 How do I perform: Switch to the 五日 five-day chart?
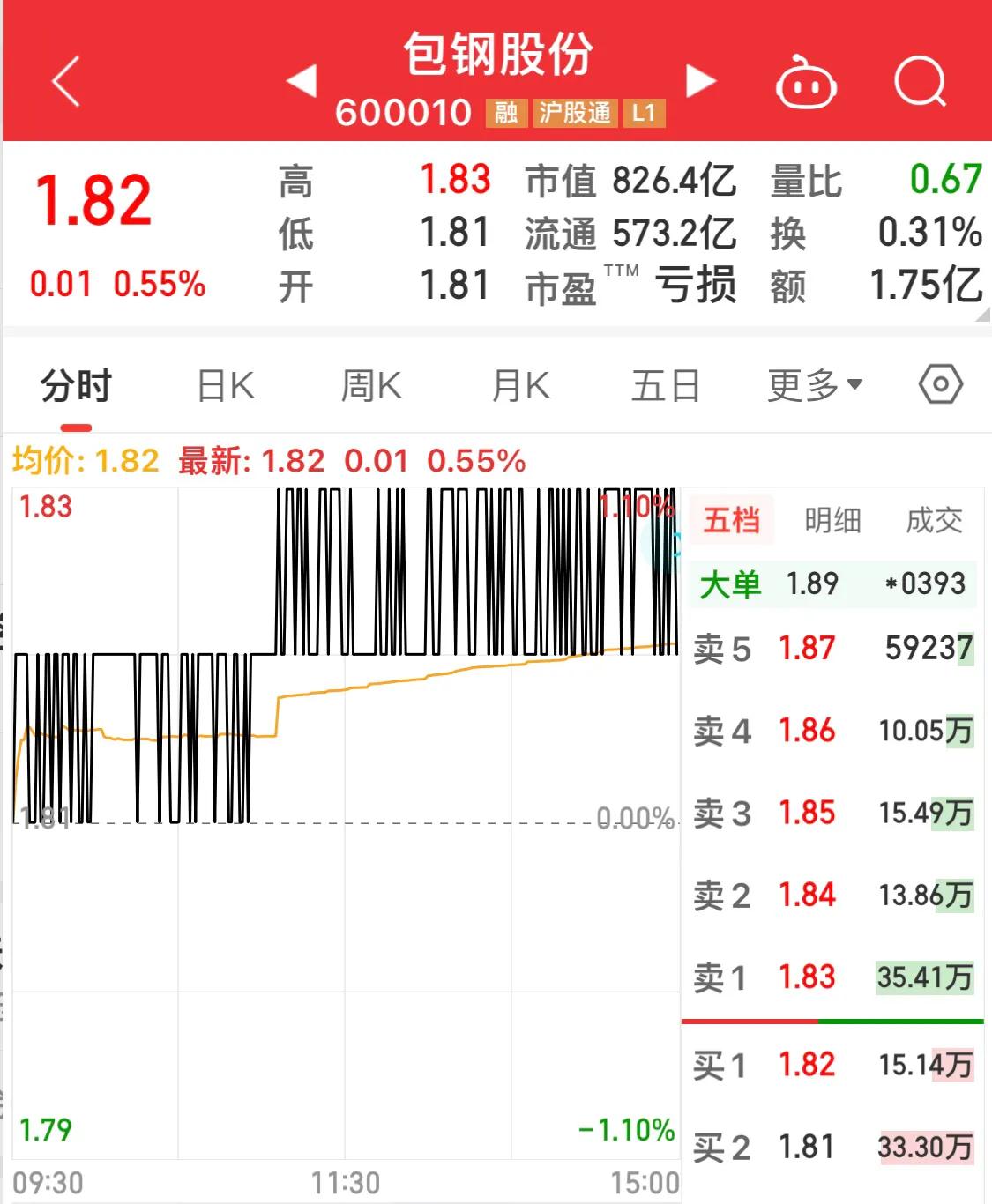[667, 383]
